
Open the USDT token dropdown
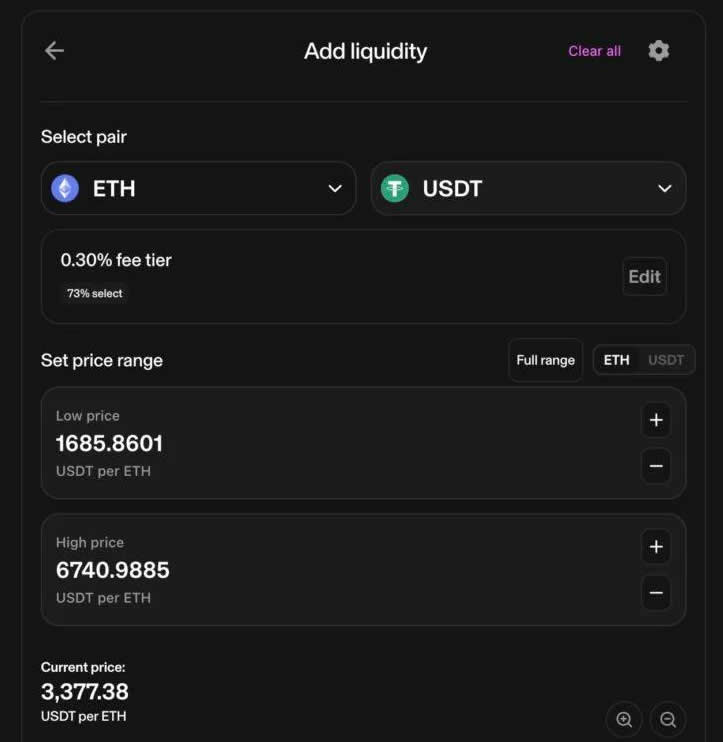coord(528,188)
